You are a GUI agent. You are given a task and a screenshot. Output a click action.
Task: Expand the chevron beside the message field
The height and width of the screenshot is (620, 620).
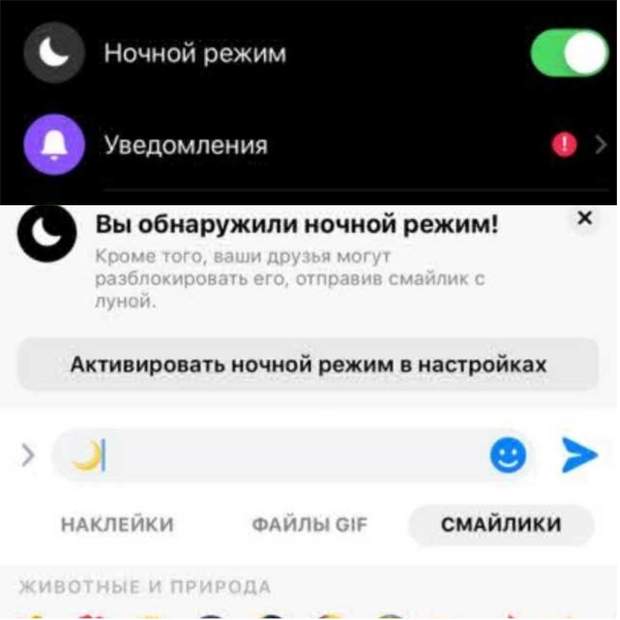pos(27,456)
